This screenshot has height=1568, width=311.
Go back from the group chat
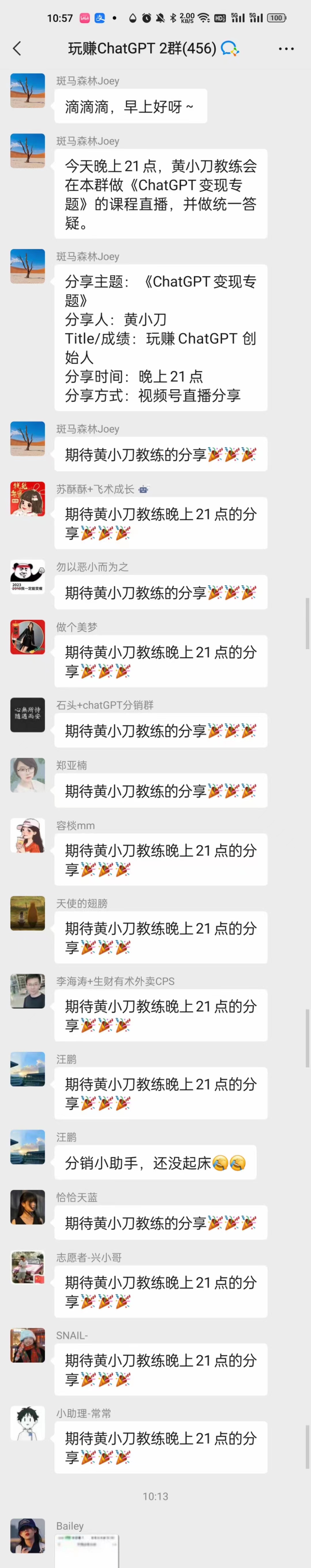tap(17, 48)
